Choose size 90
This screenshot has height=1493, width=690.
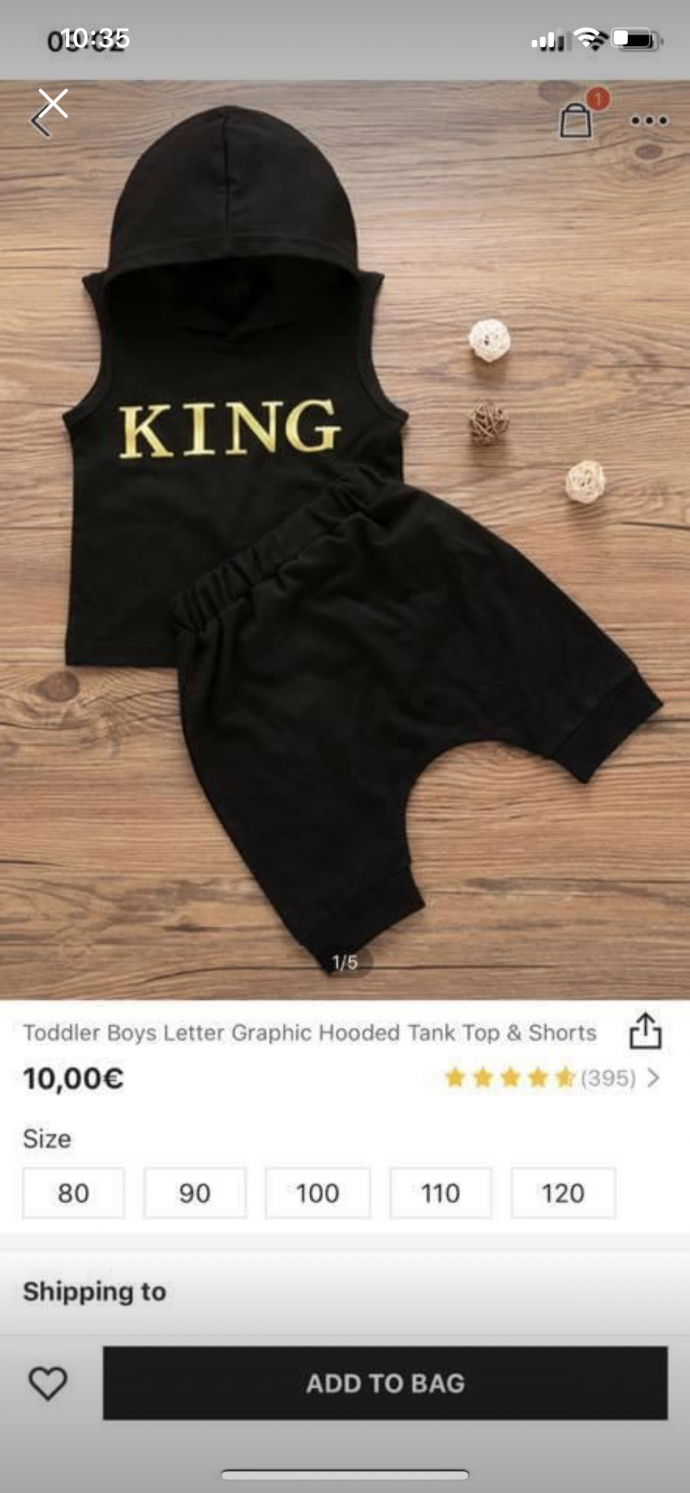(195, 1193)
